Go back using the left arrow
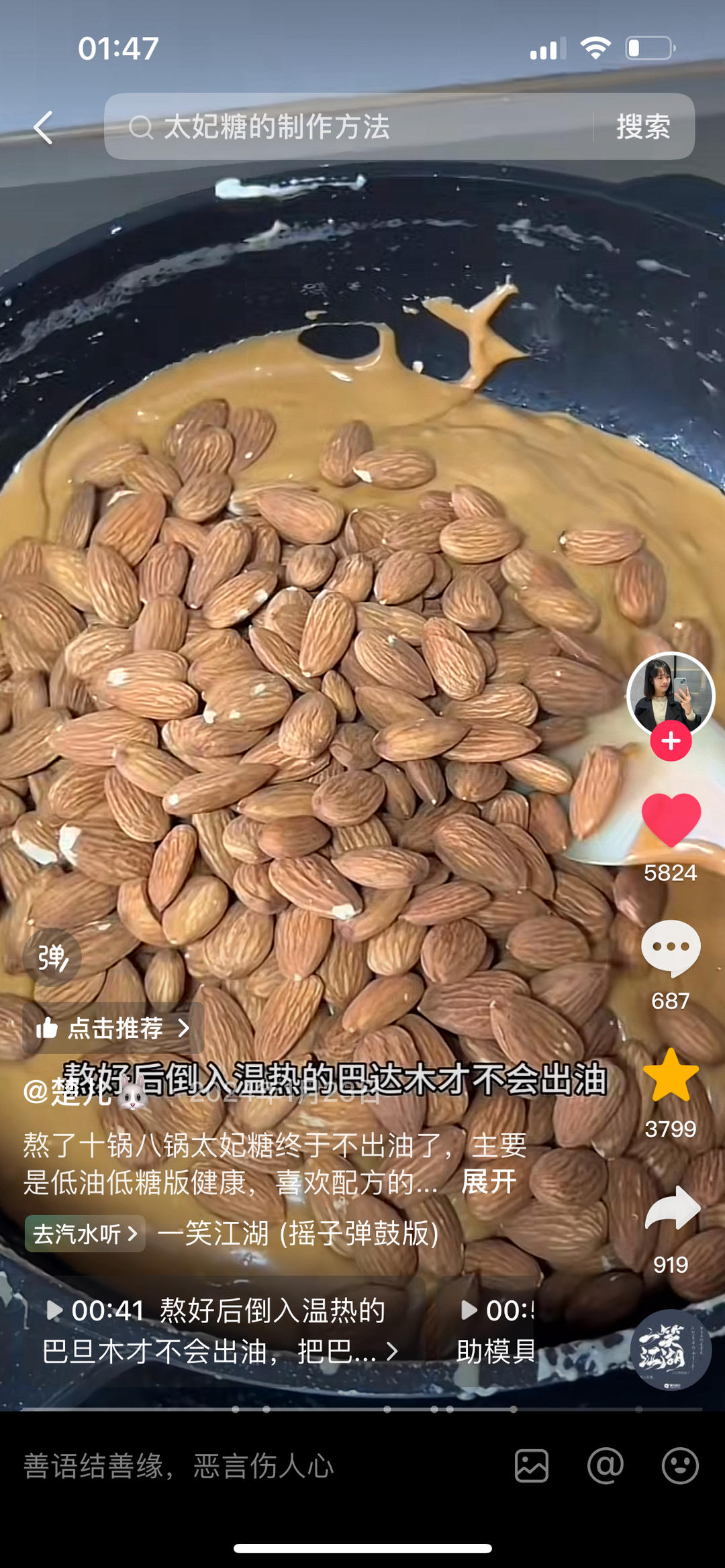 (x=43, y=127)
